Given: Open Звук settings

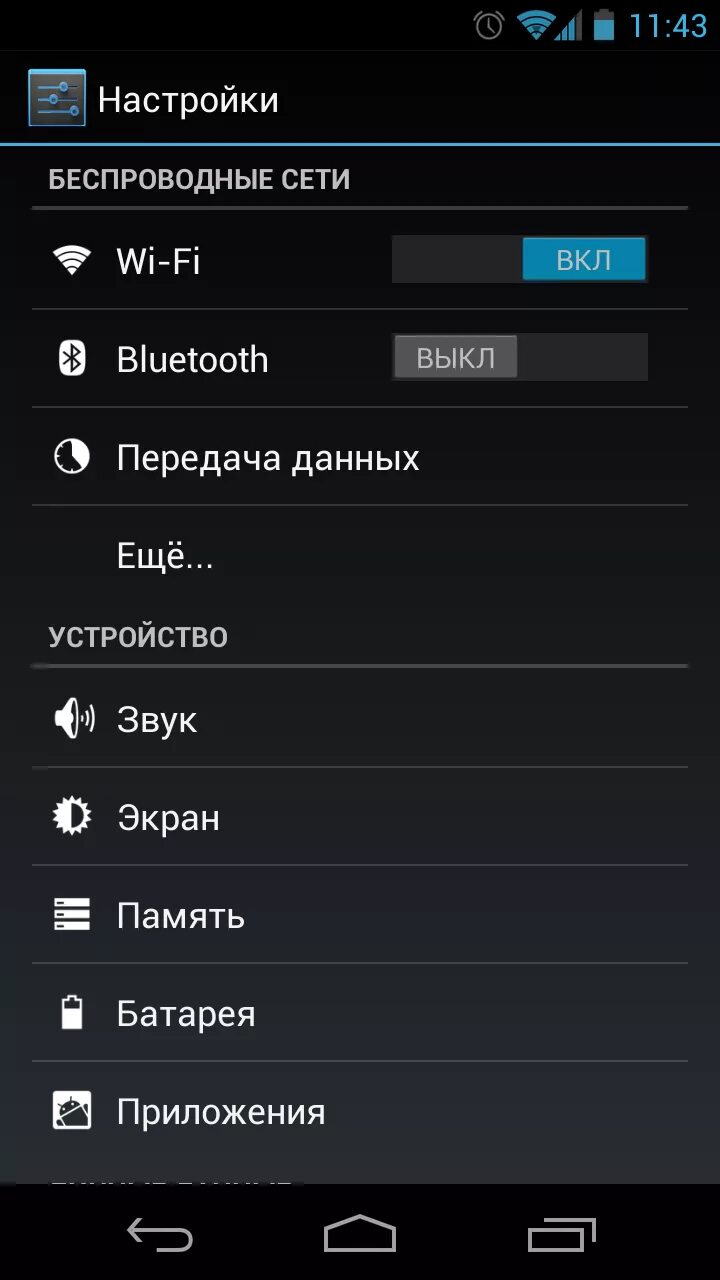Looking at the screenshot, I should [x=360, y=718].
